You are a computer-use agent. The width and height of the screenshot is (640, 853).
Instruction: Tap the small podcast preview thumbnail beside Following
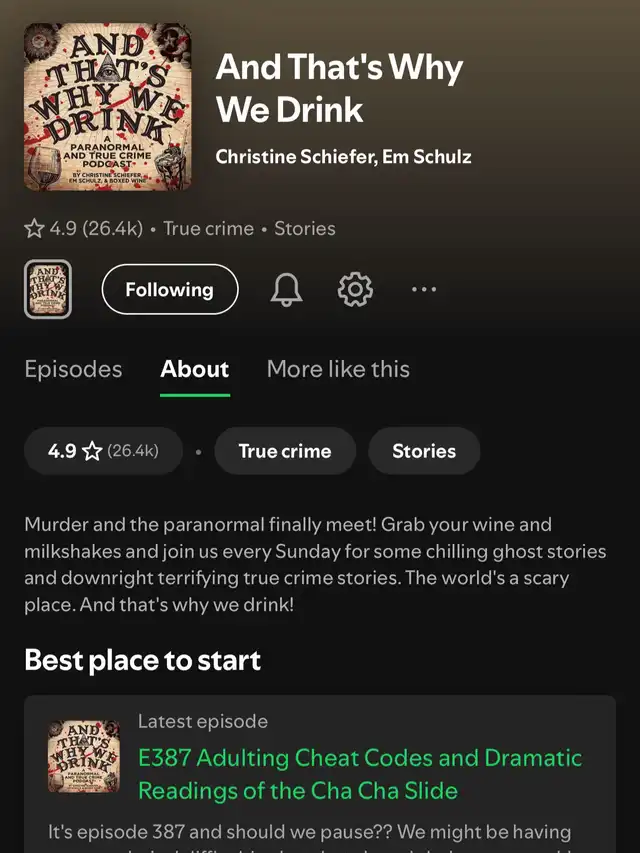pyautogui.click(x=48, y=289)
